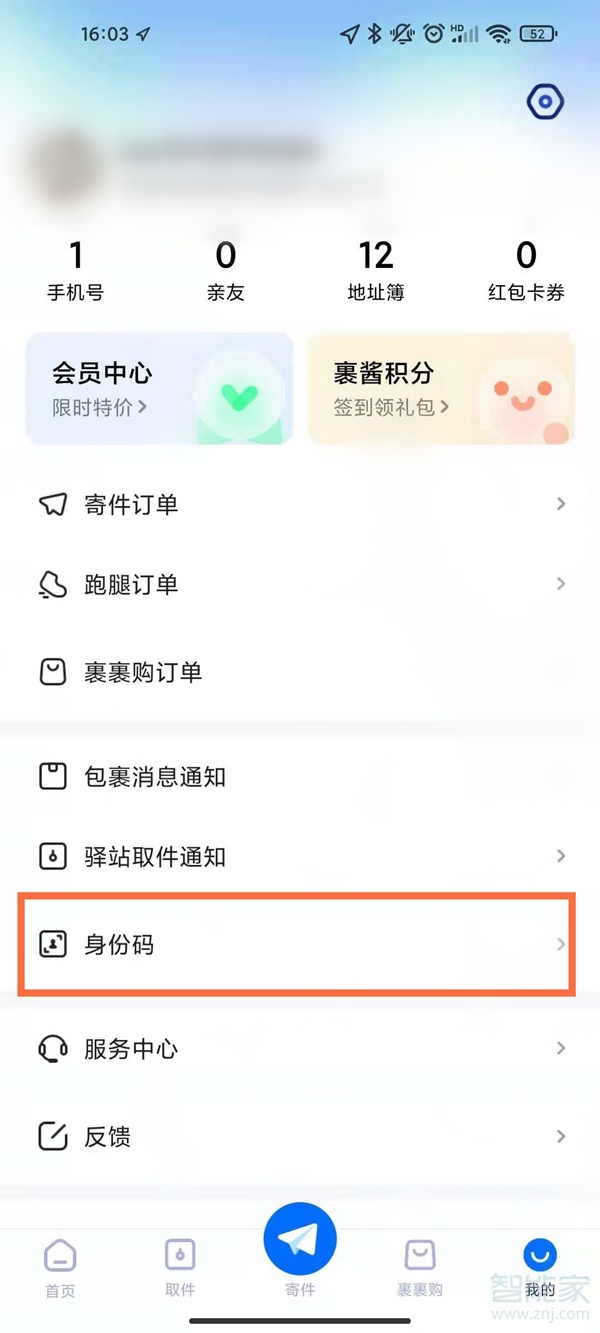Open 包裹消息通知 settings
Screen dimensions: 600x1333
(300, 776)
